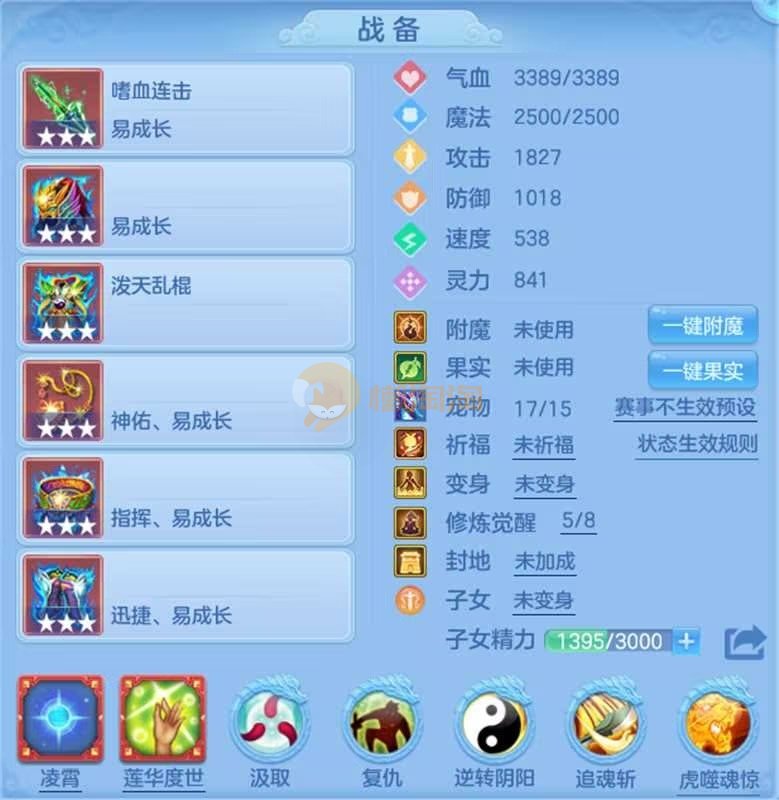Tap the 虎噬魂惊 skill
Image resolution: width=779 pixels, height=800 pixels.
point(718,722)
